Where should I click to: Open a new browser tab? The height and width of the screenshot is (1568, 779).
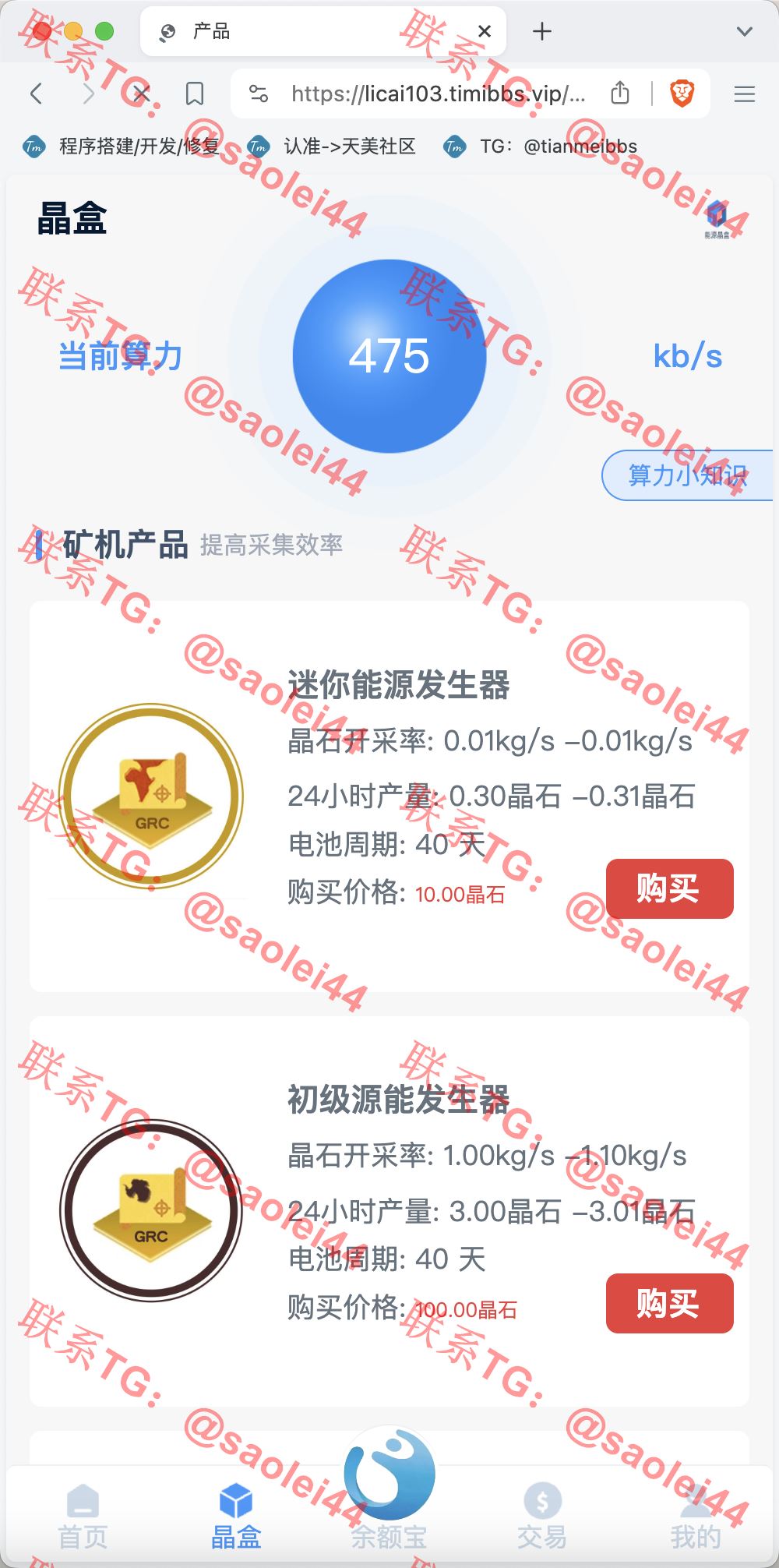[542, 31]
